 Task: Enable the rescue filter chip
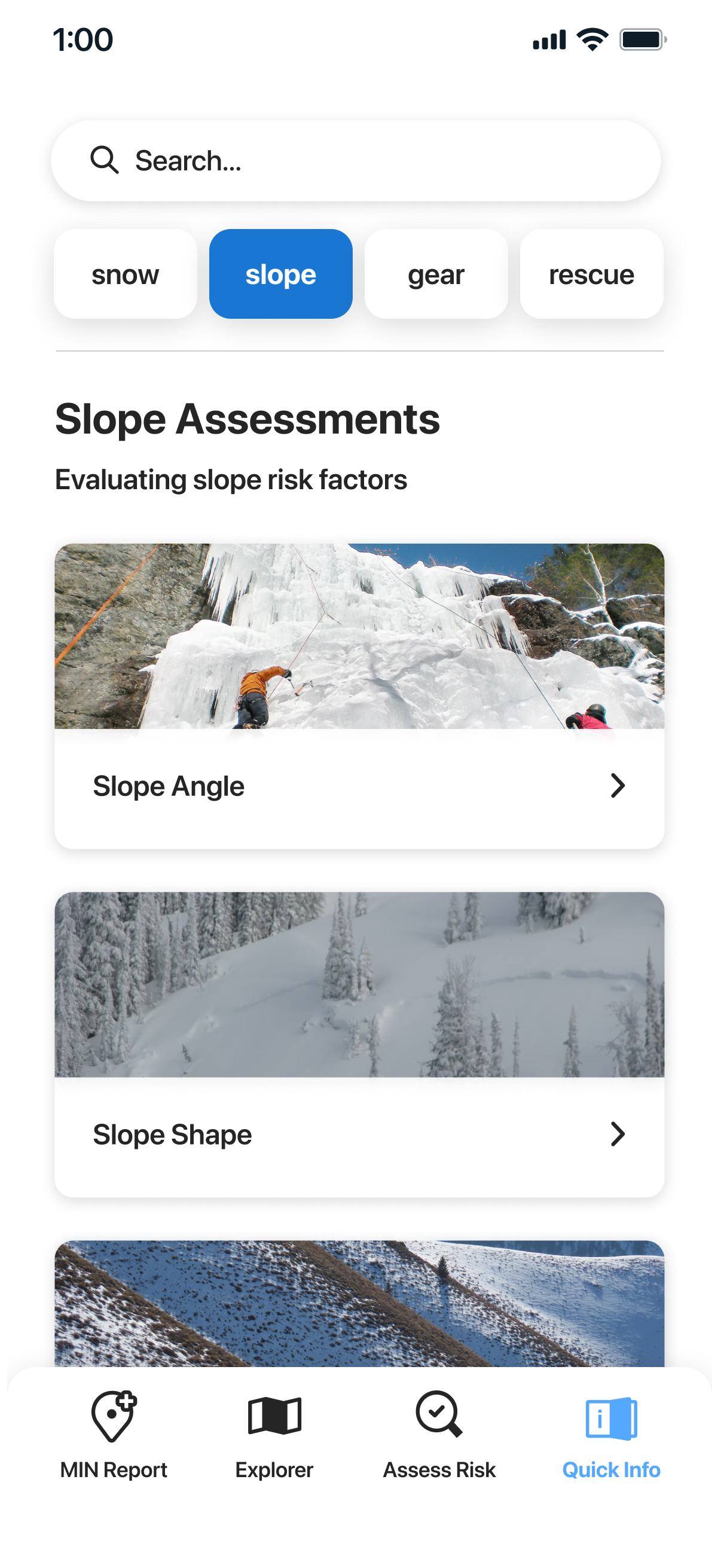pos(591,274)
